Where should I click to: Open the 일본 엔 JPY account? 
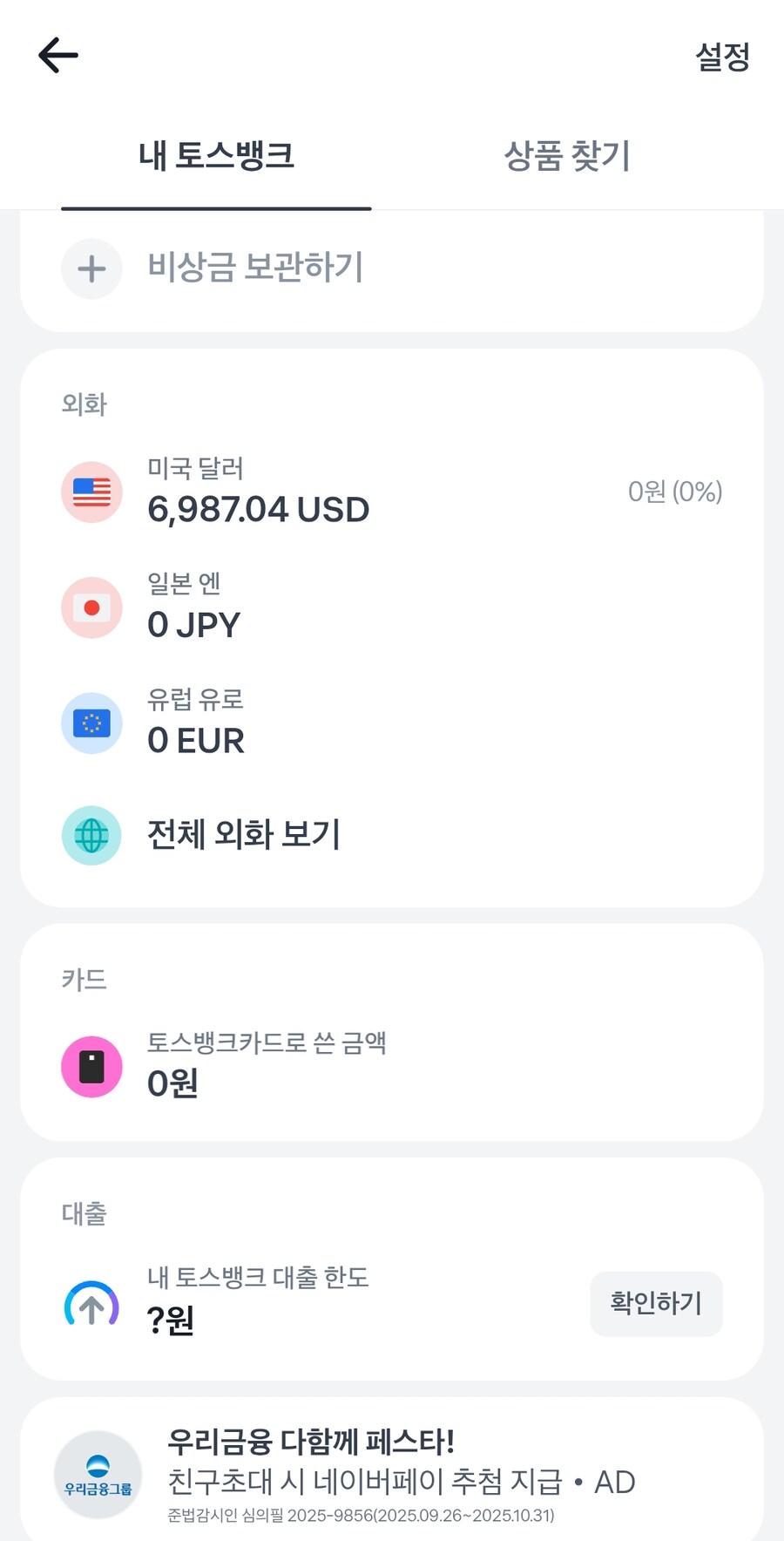[195, 608]
